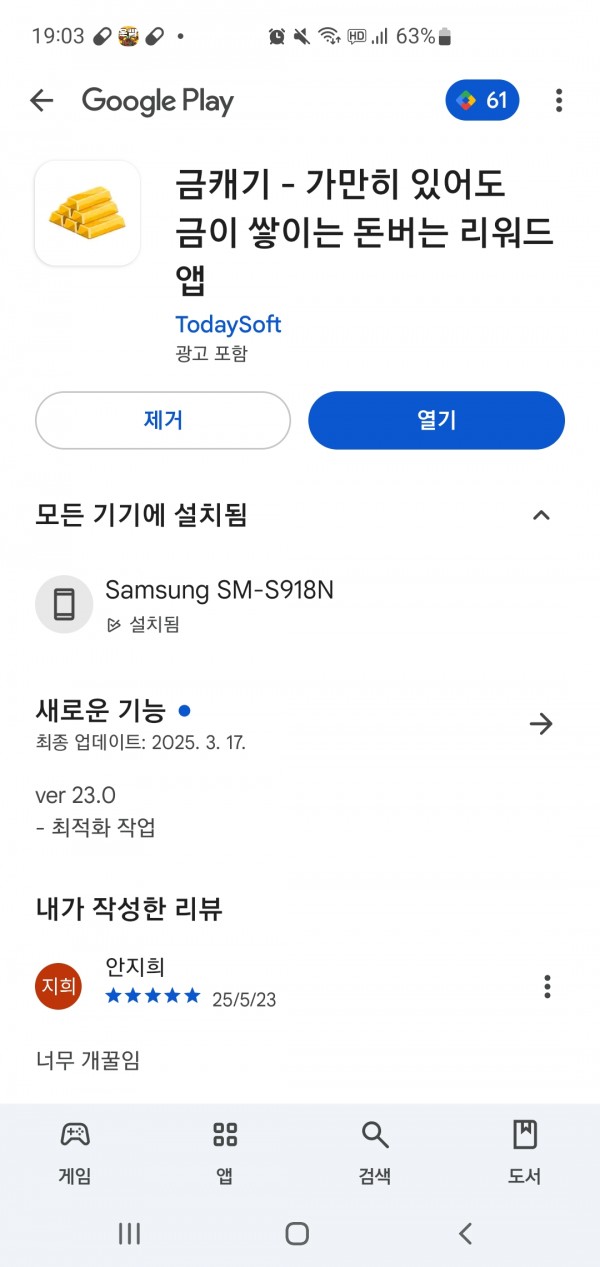Tap 제거 to uninstall the app
This screenshot has height=1267, width=600.
(x=163, y=420)
